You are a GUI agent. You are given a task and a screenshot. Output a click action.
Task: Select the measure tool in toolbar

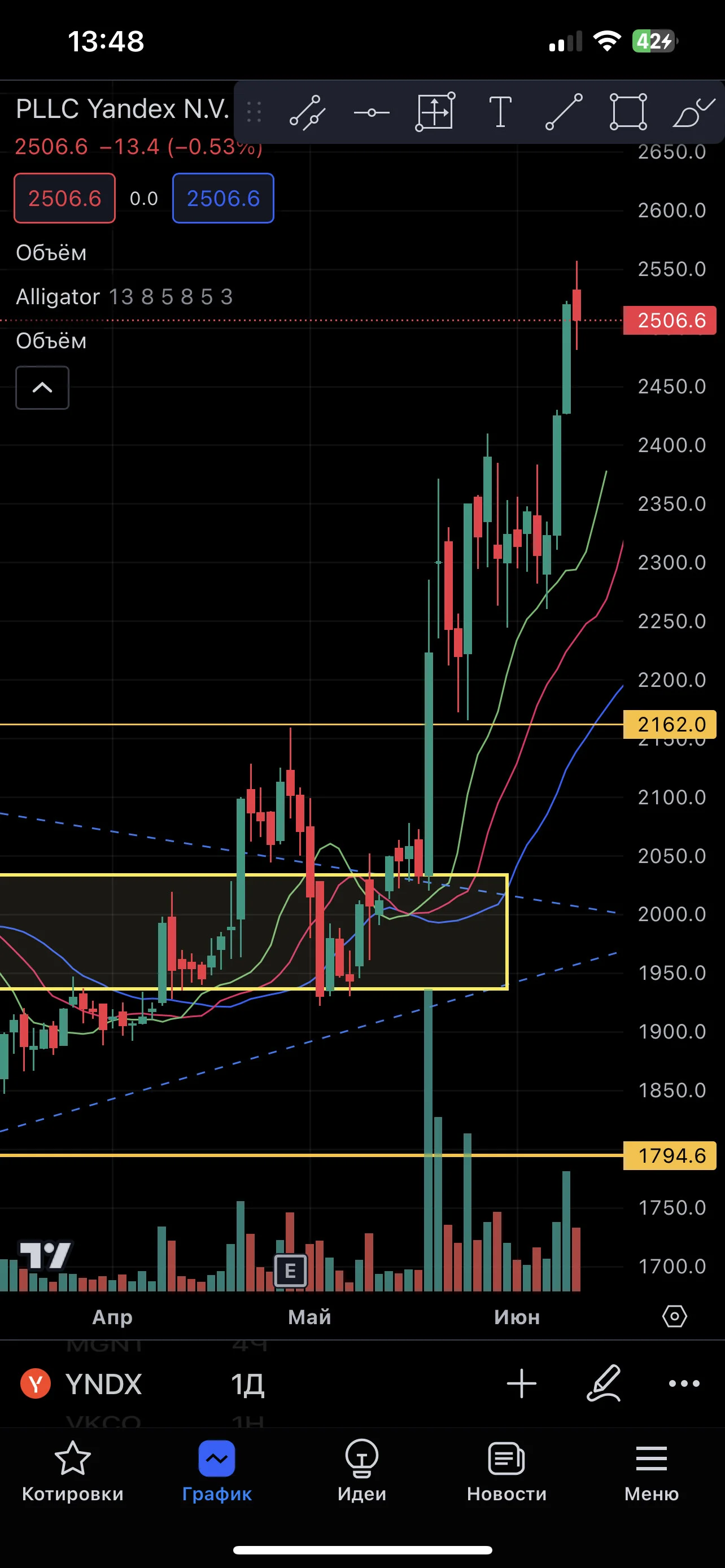(435, 112)
